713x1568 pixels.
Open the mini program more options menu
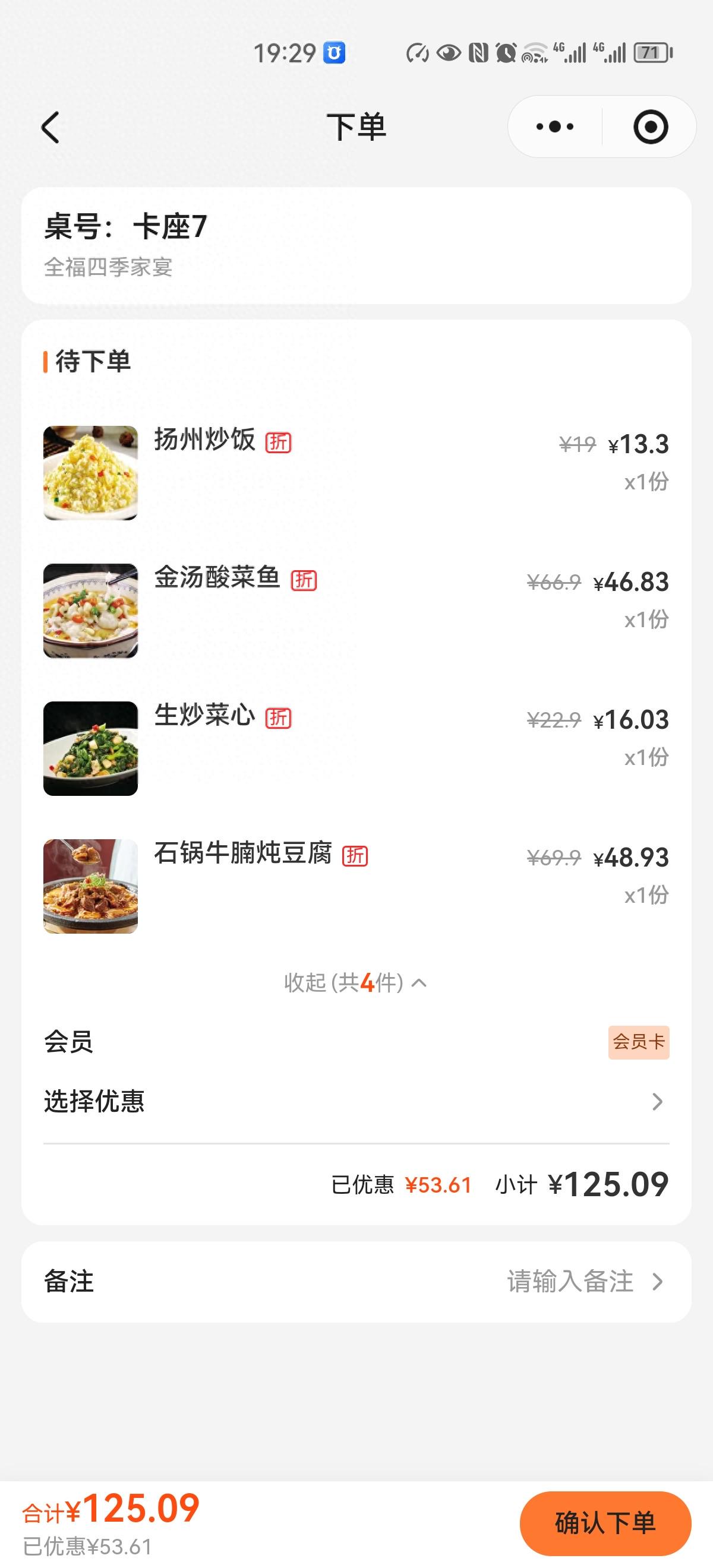tap(554, 127)
